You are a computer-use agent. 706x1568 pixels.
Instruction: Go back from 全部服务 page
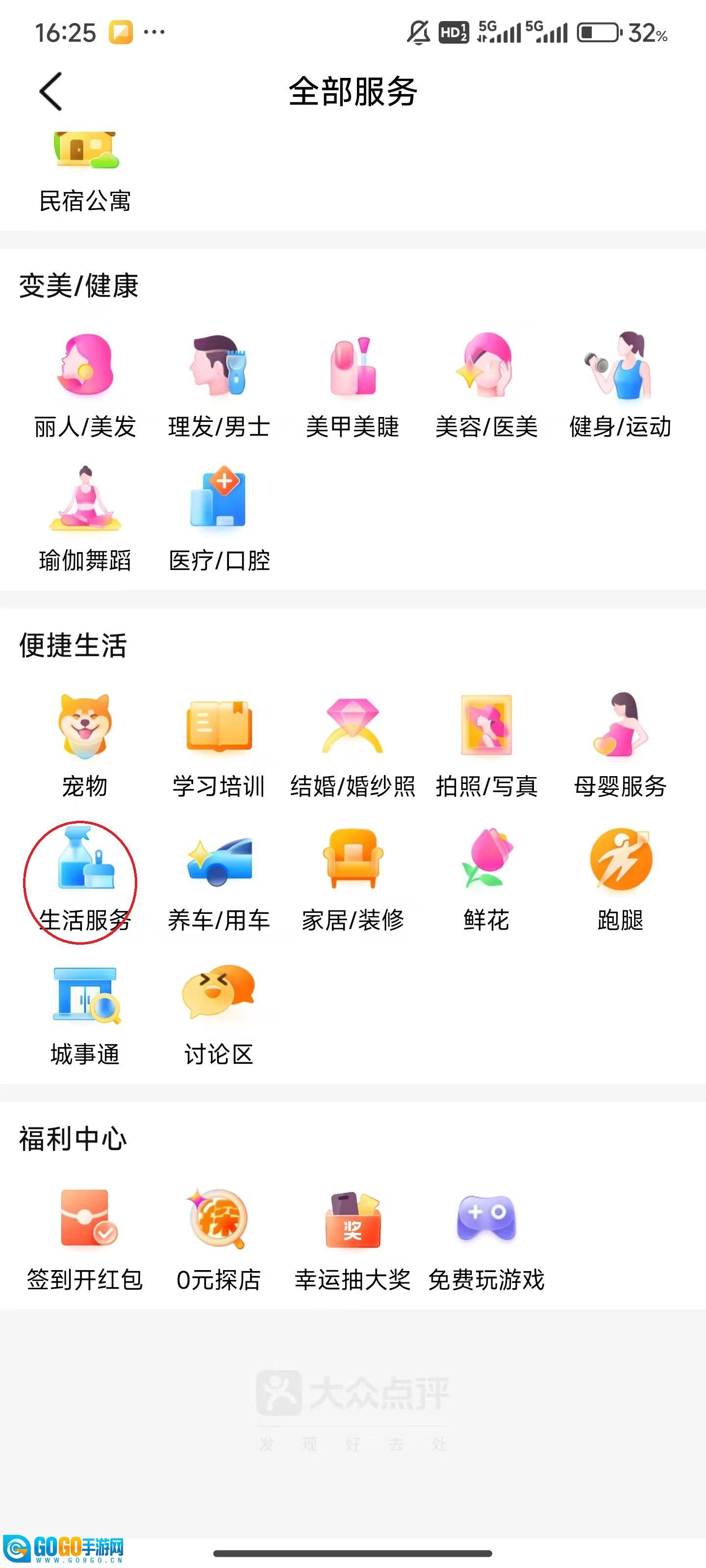point(50,92)
